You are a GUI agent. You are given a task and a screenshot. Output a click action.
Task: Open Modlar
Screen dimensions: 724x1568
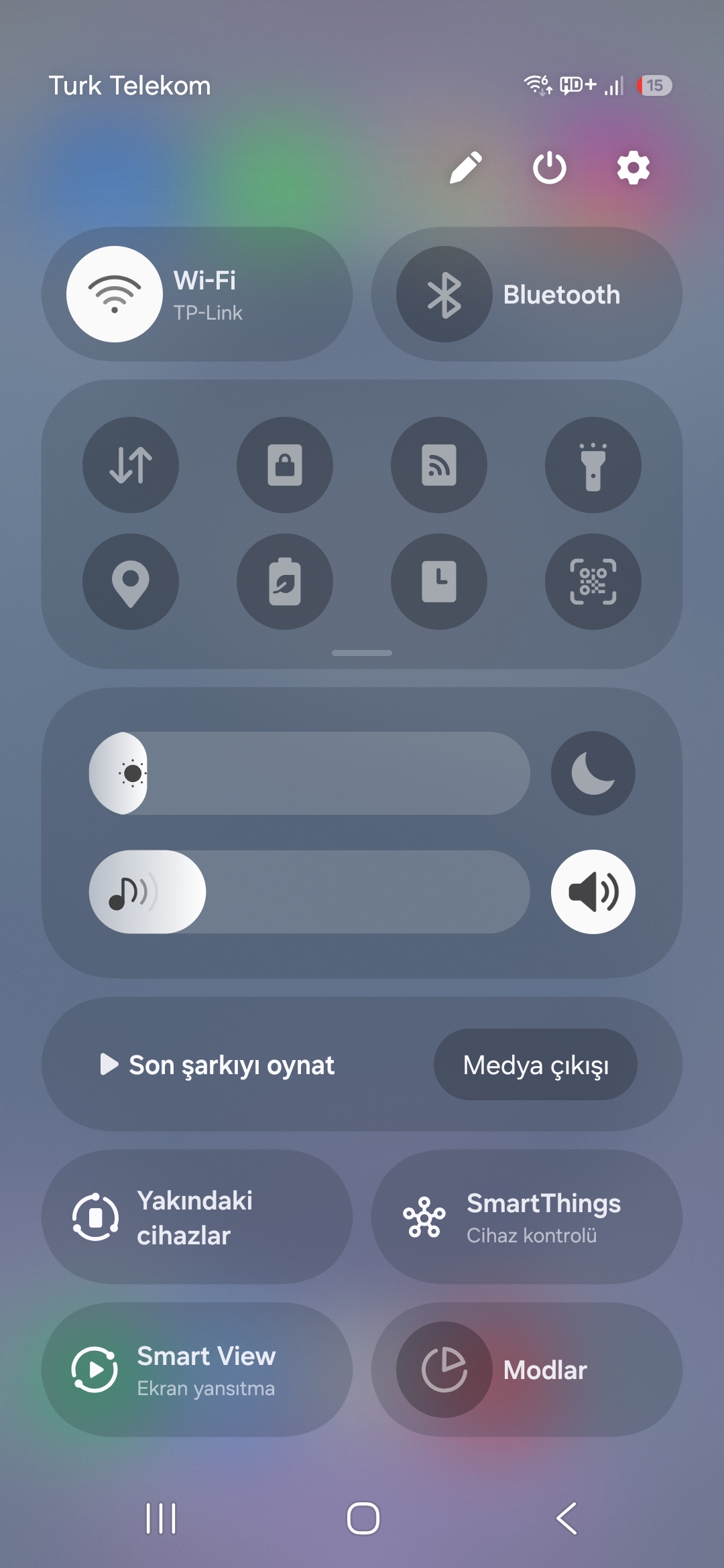tap(527, 1370)
